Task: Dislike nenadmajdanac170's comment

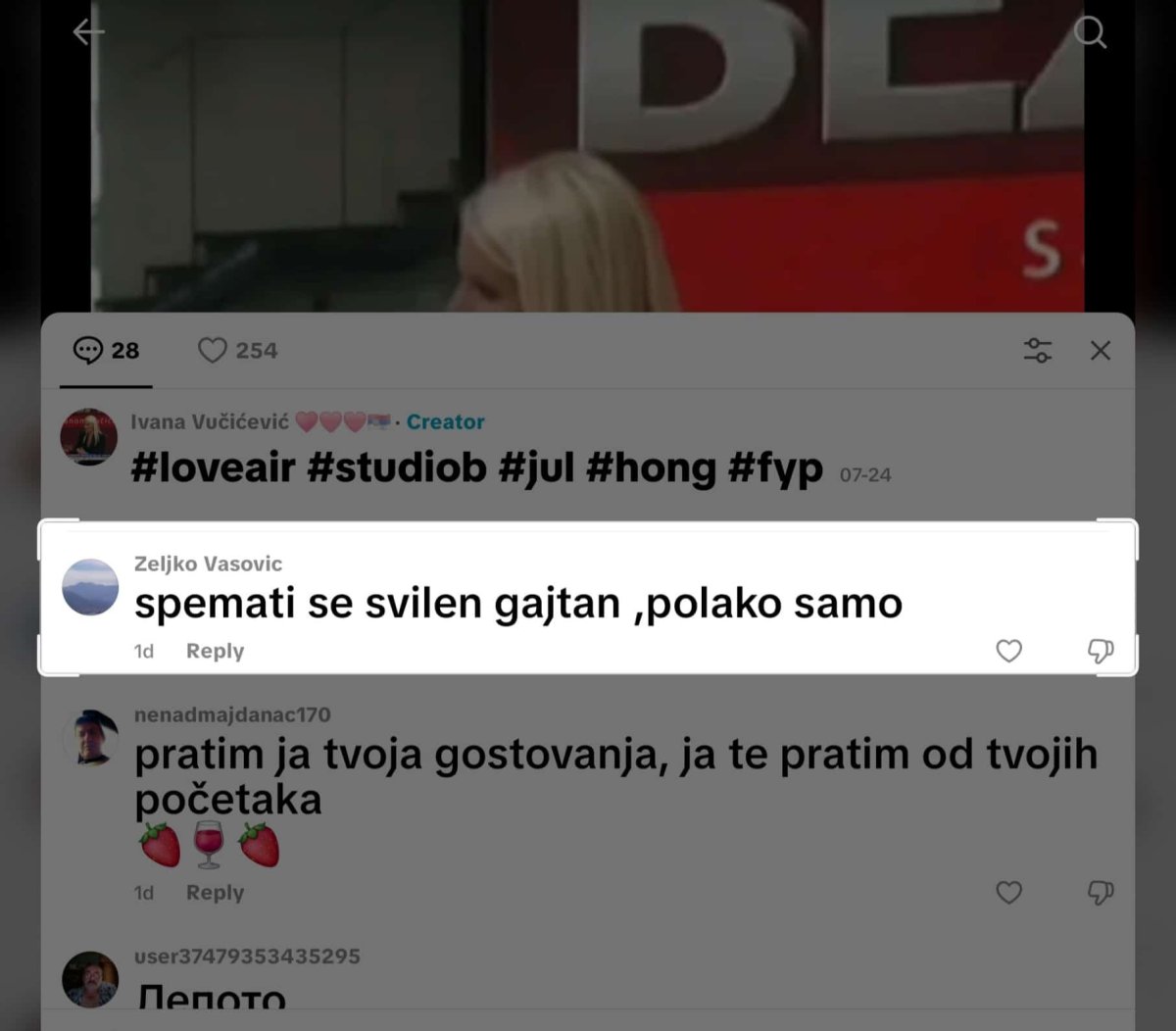Action: coord(1101,893)
